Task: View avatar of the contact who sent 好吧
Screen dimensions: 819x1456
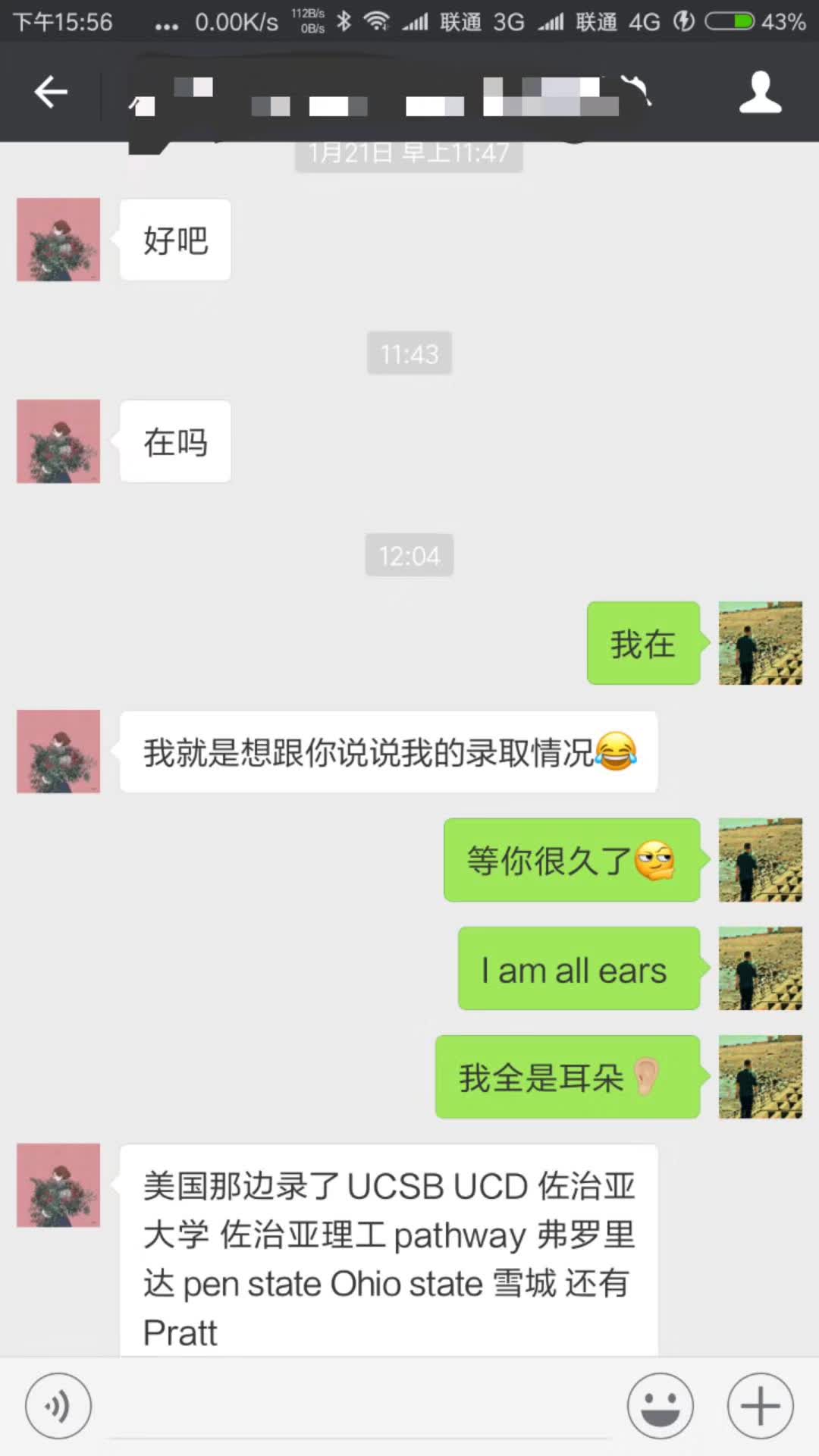Action: (x=58, y=240)
